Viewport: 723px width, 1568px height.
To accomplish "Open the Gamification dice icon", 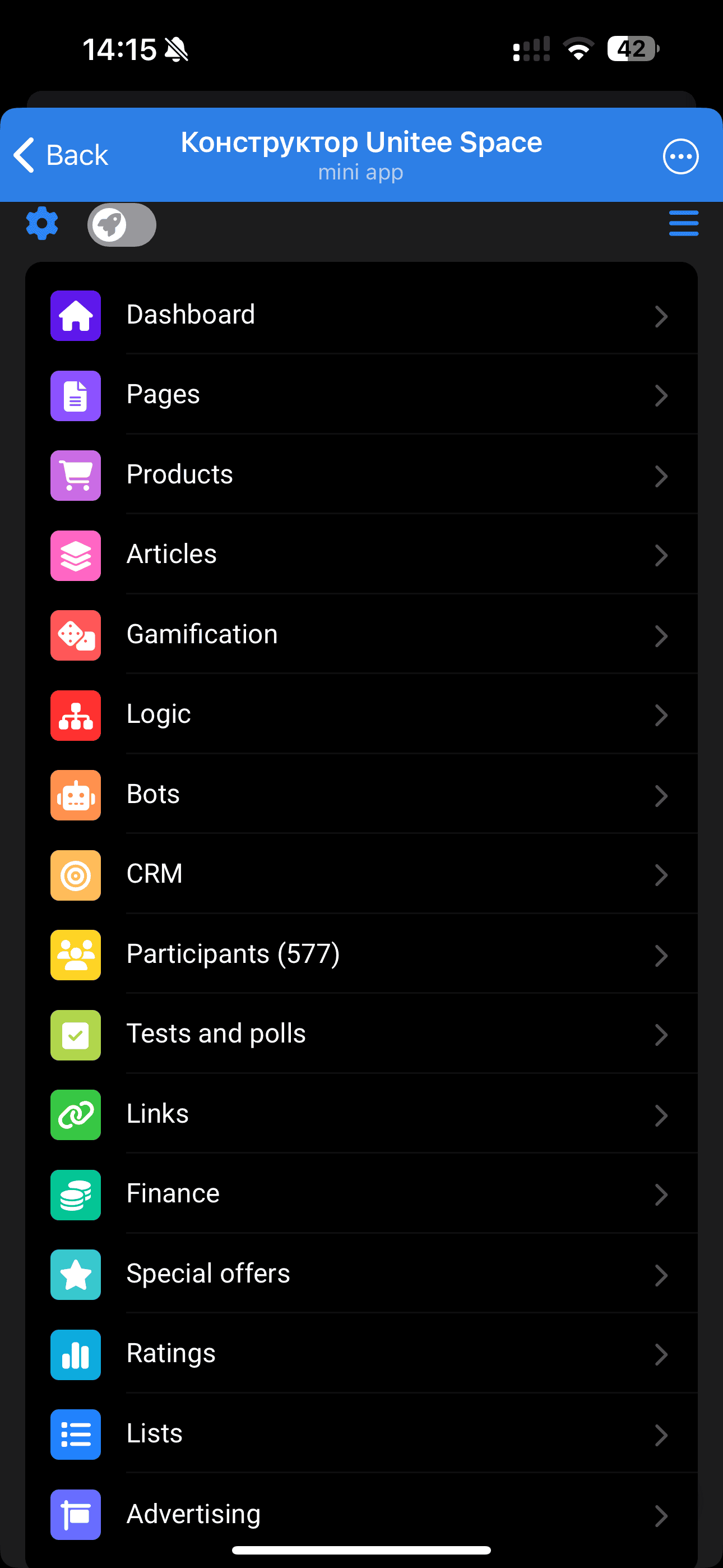I will click(x=76, y=635).
